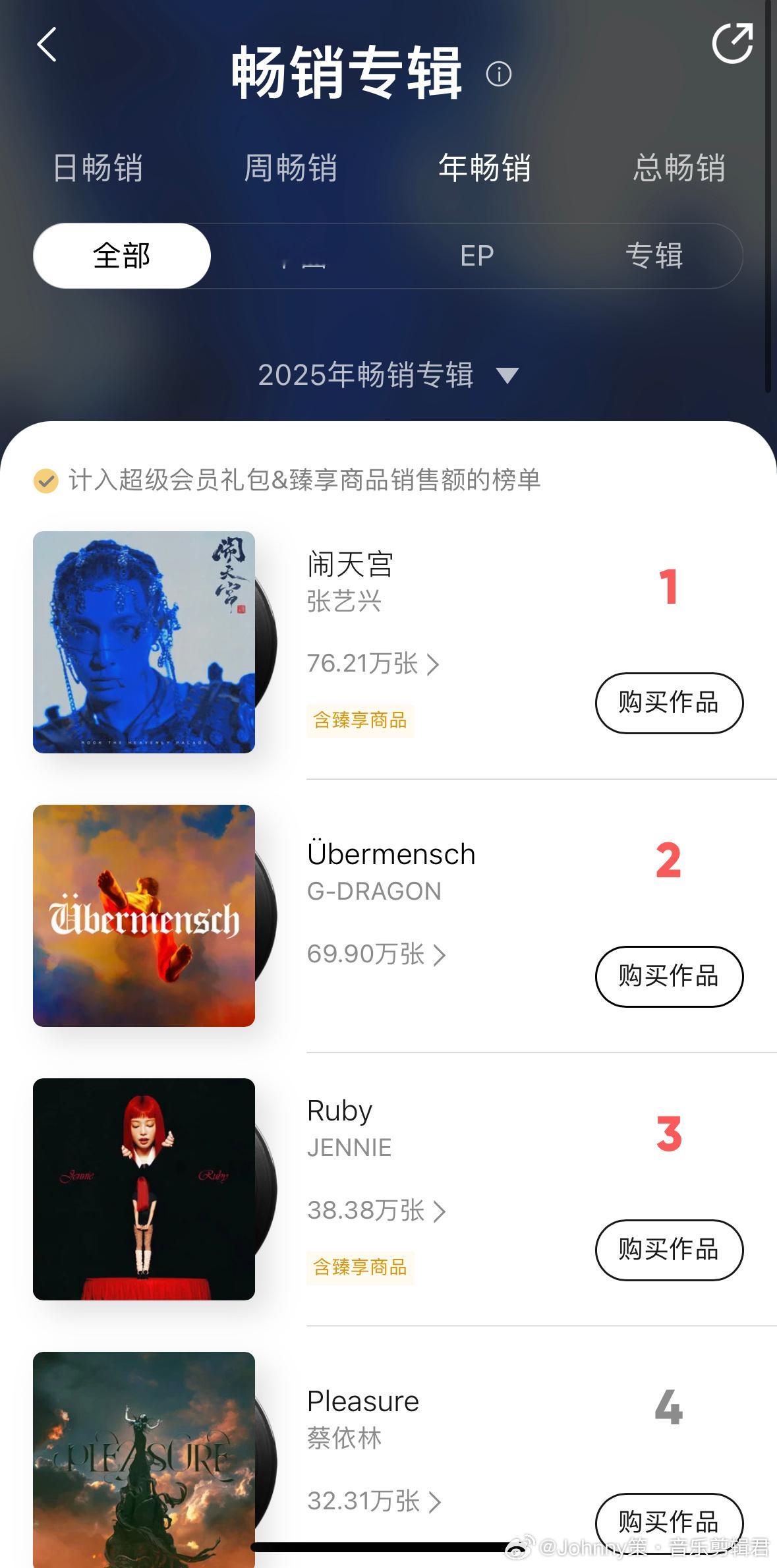Open 闹天宫 sales count 76.21万张
The height and width of the screenshot is (1568, 777).
(373, 664)
